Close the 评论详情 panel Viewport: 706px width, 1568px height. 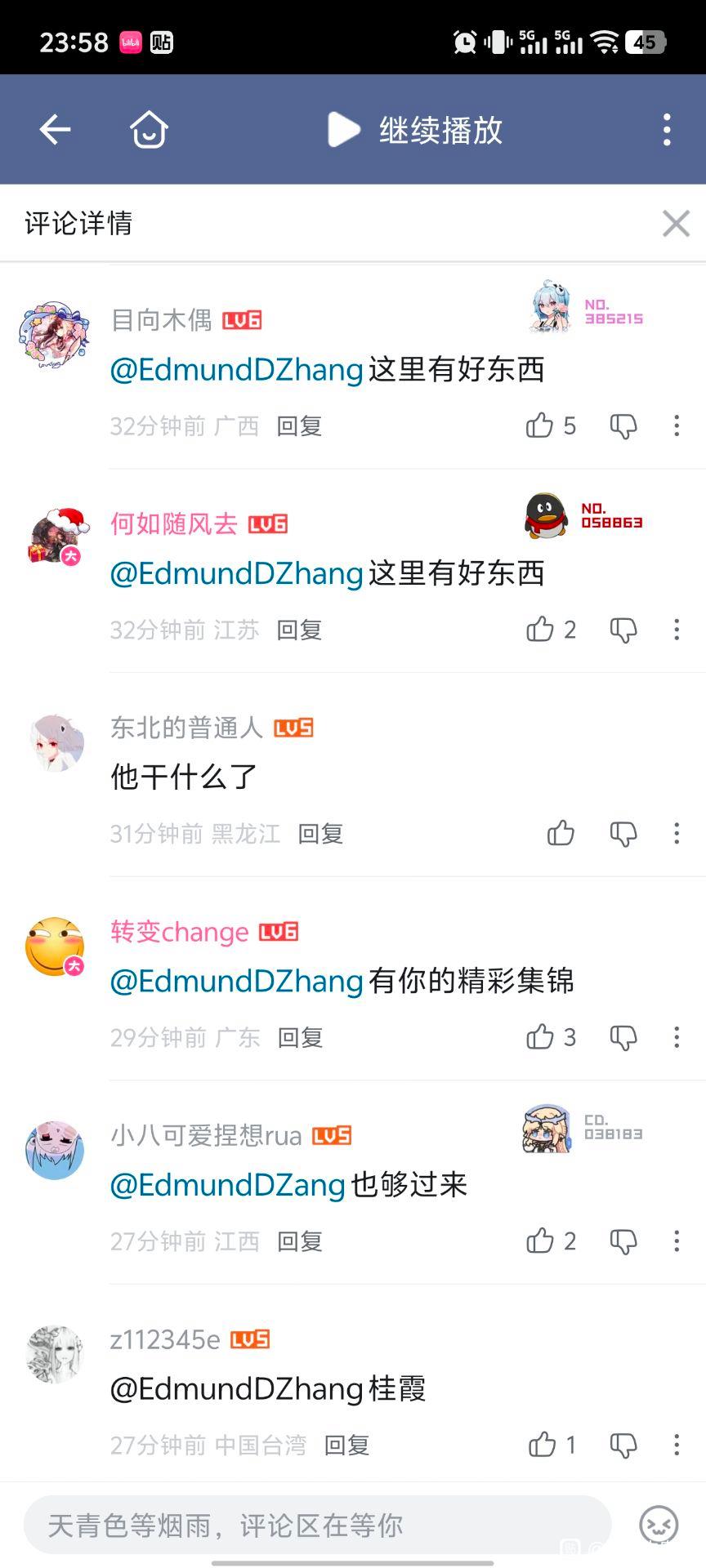point(676,223)
